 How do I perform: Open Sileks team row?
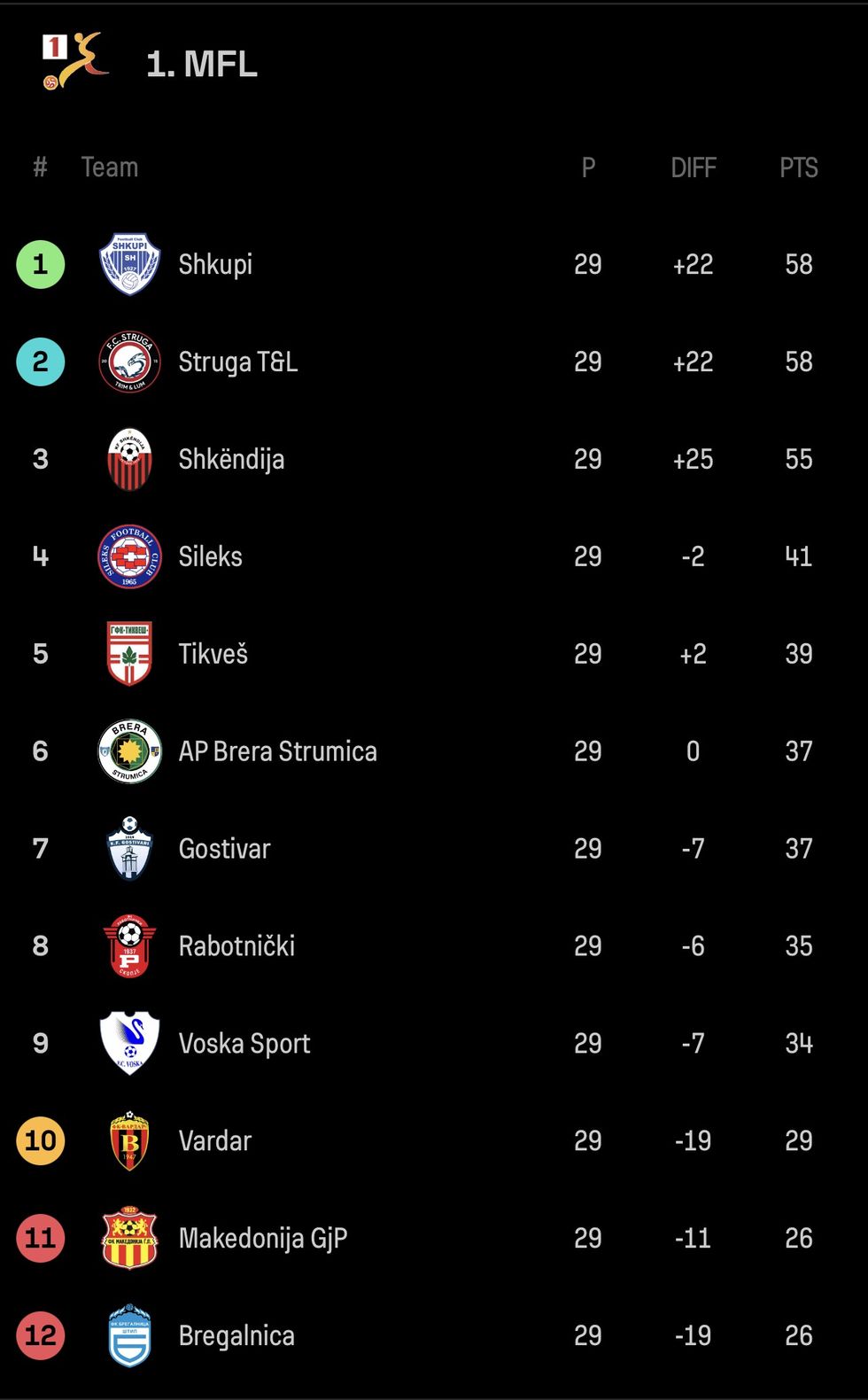(210, 556)
